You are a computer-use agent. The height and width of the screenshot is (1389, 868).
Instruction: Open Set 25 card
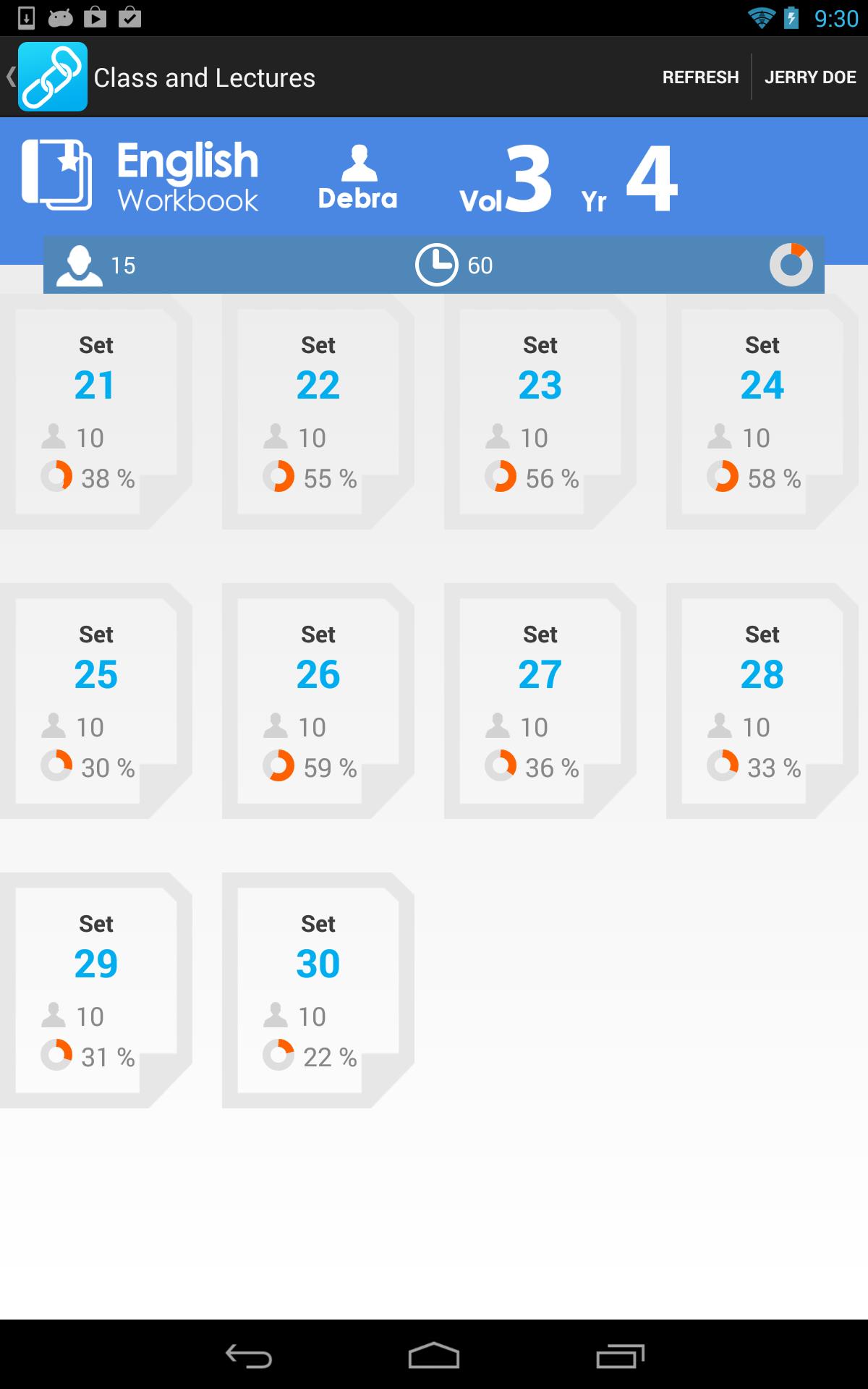point(96,700)
